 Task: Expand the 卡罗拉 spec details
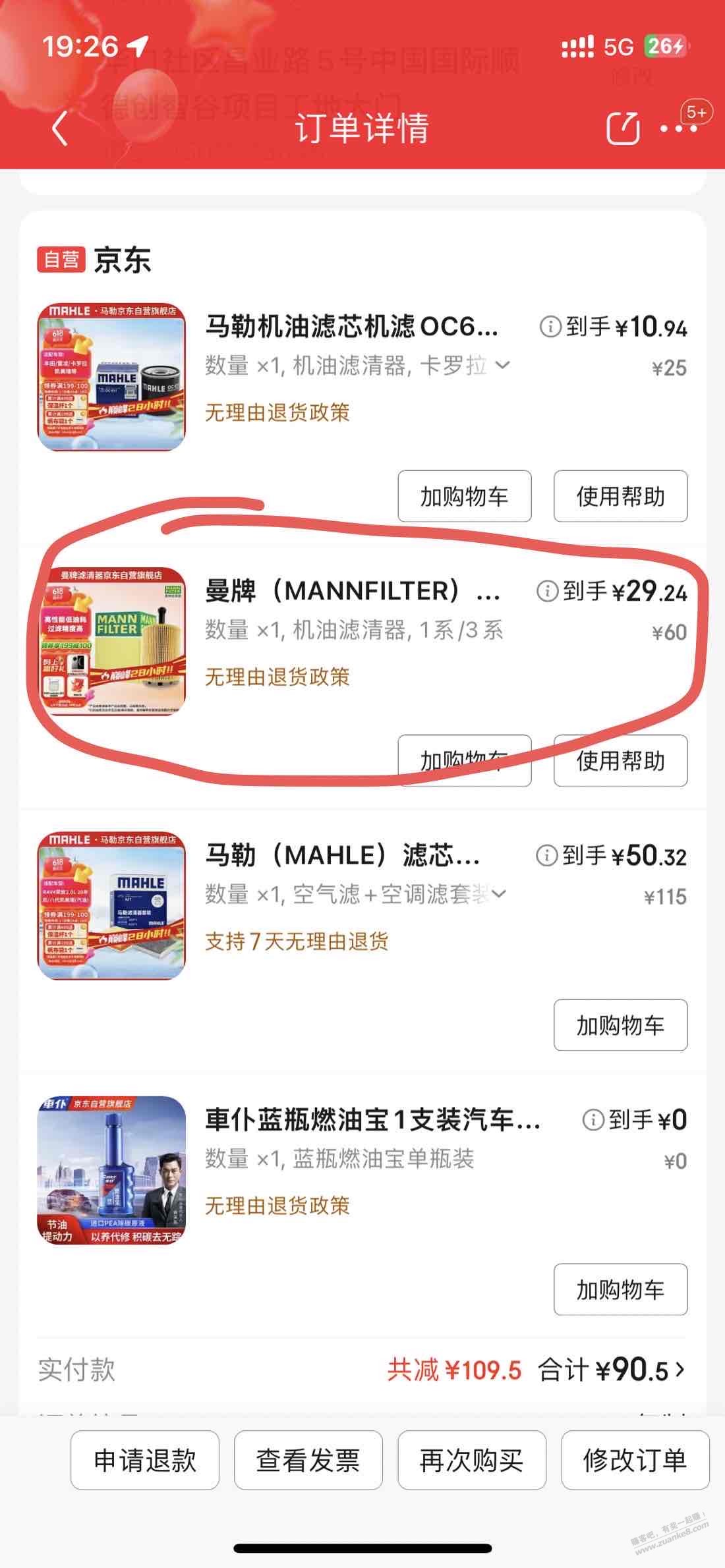pos(502,365)
